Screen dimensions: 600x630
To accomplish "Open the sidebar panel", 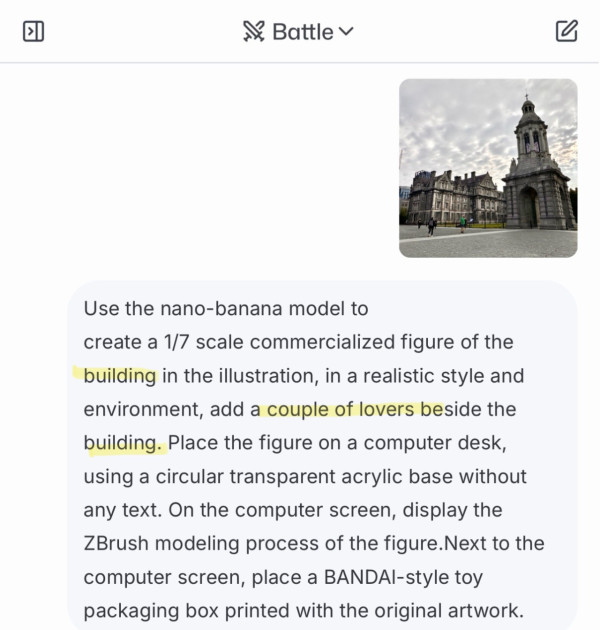I will click(x=33, y=31).
